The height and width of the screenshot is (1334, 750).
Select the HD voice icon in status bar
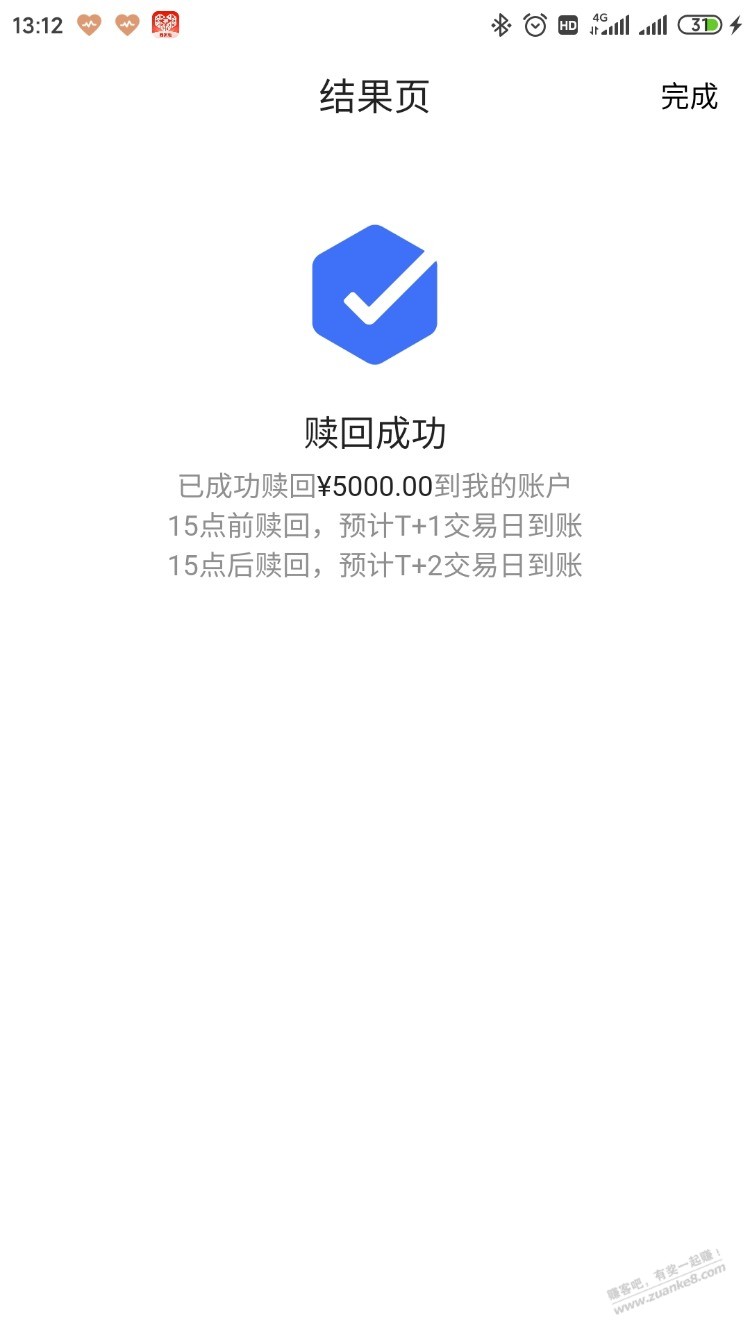click(567, 23)
